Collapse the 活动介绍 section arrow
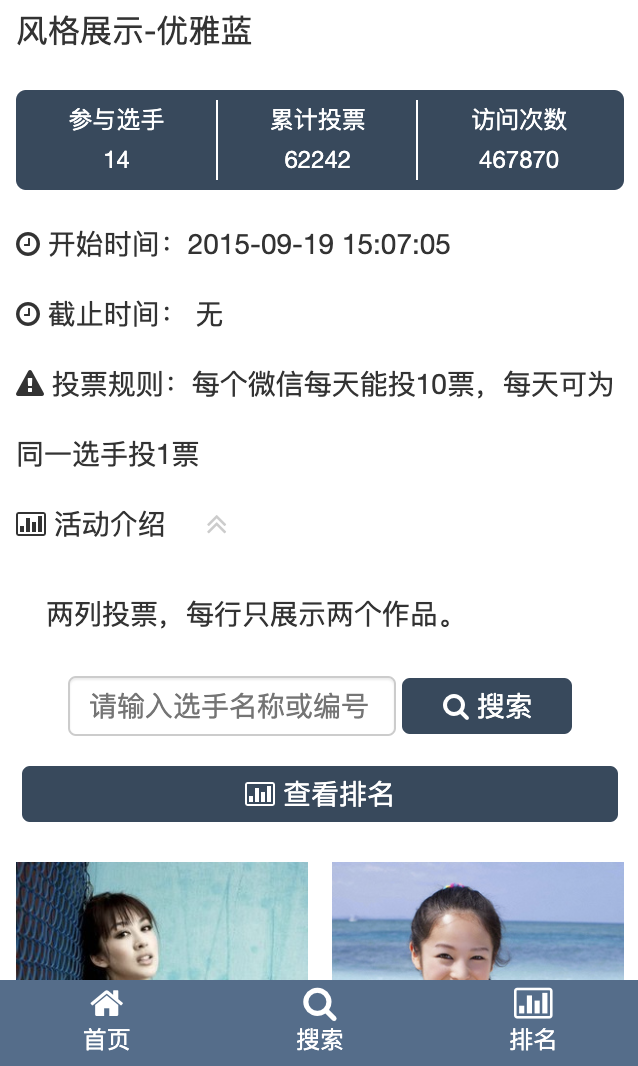 pyautogui.click(x=216, y=525)
